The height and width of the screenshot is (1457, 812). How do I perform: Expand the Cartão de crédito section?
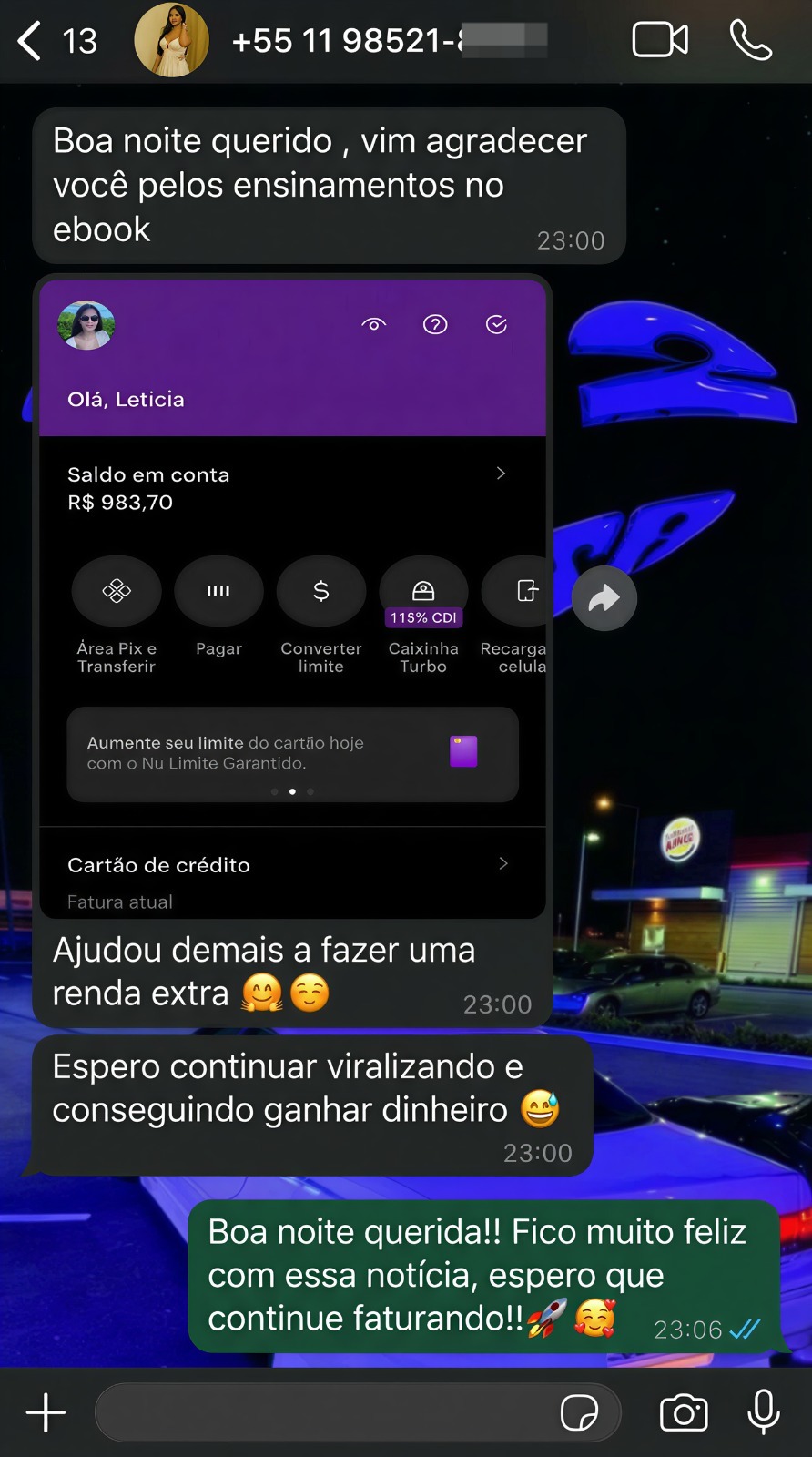503,864
